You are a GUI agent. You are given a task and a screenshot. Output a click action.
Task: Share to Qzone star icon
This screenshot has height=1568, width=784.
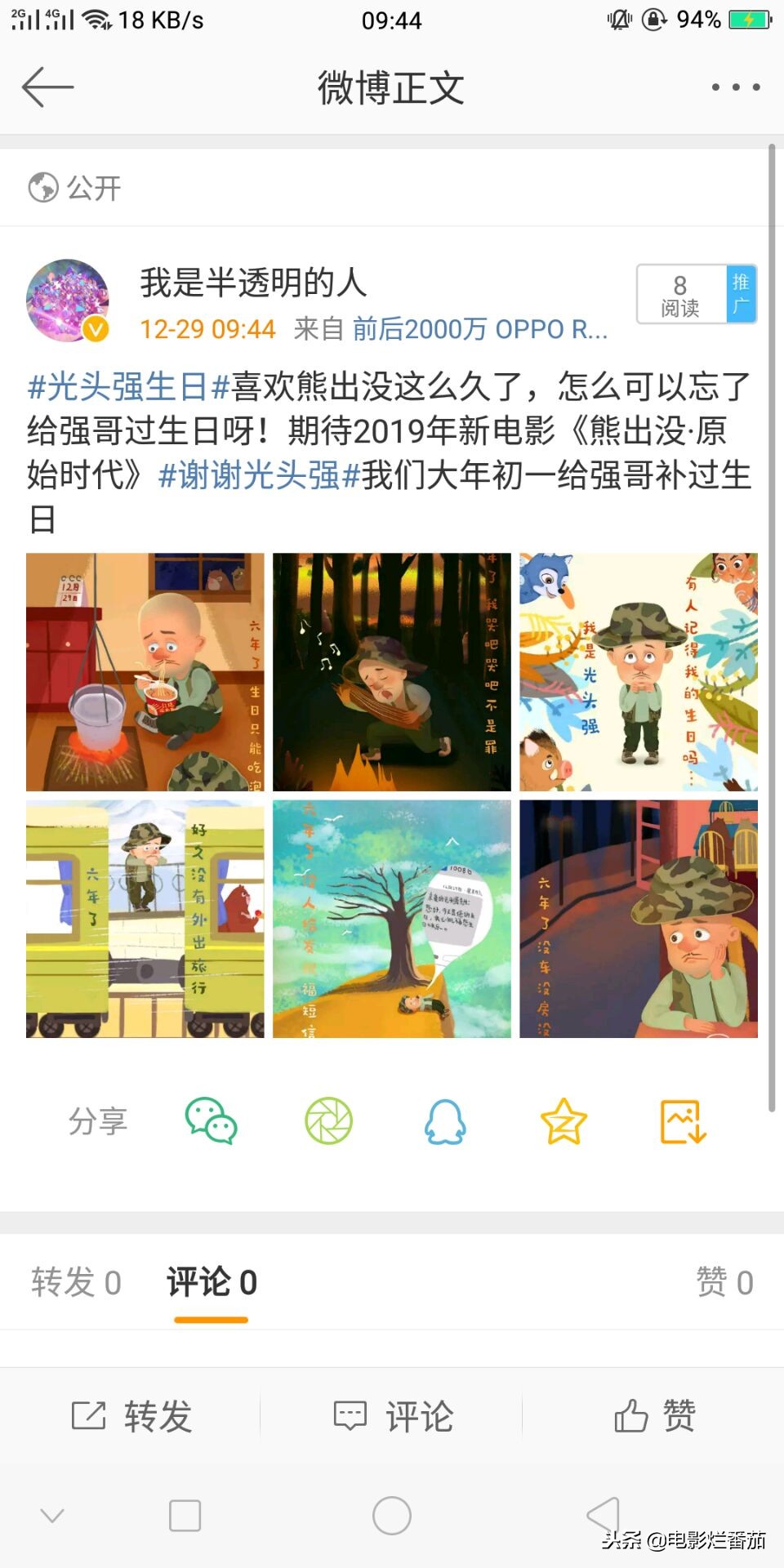point(563,1121)
